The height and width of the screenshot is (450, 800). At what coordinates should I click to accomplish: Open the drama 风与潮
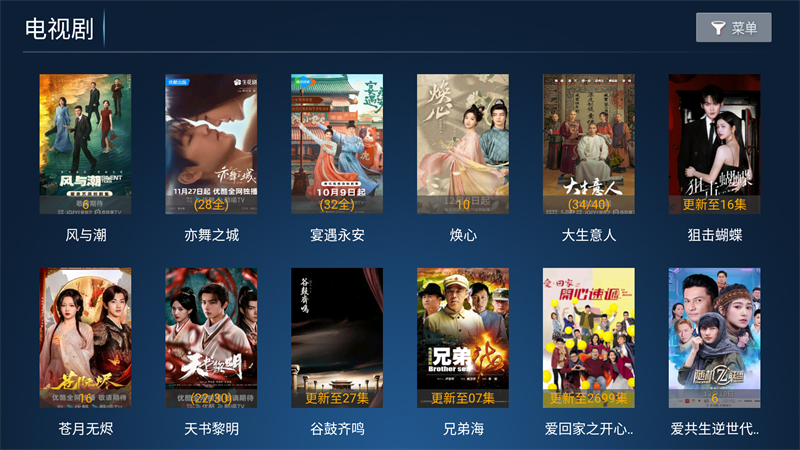(85, 145)
